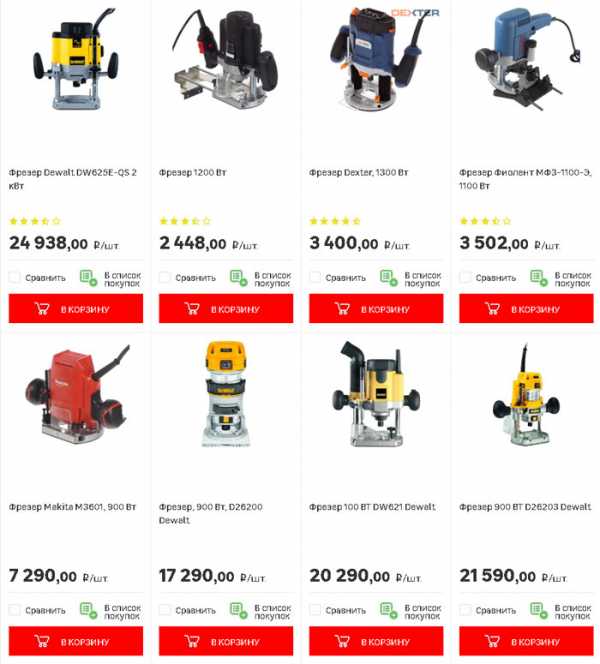Select compare checkbox for D26203 Dewalt
Image resolution: width=600 pixels, height=664 pixels.
pyautogui.click(x=466, y=609)
